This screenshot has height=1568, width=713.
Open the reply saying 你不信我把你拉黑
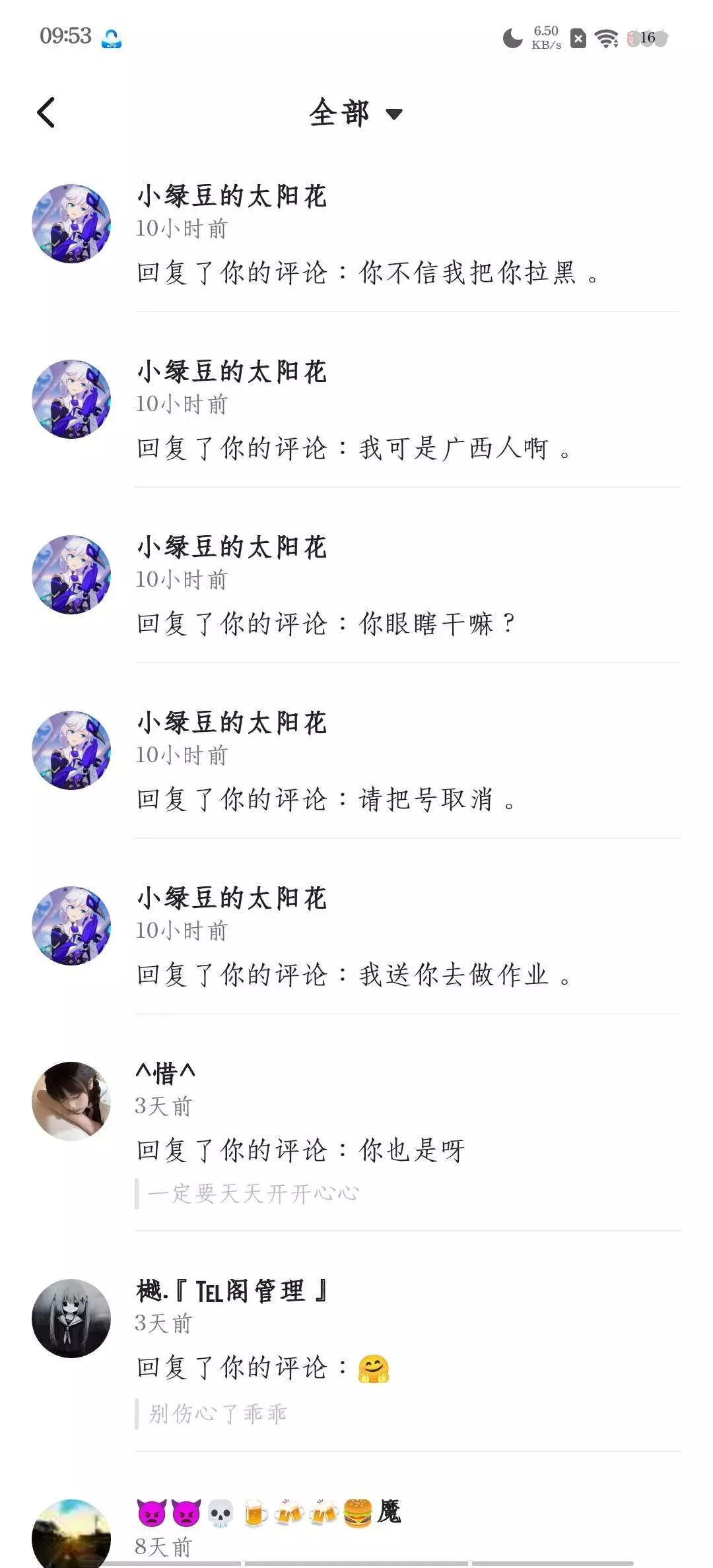368,273
